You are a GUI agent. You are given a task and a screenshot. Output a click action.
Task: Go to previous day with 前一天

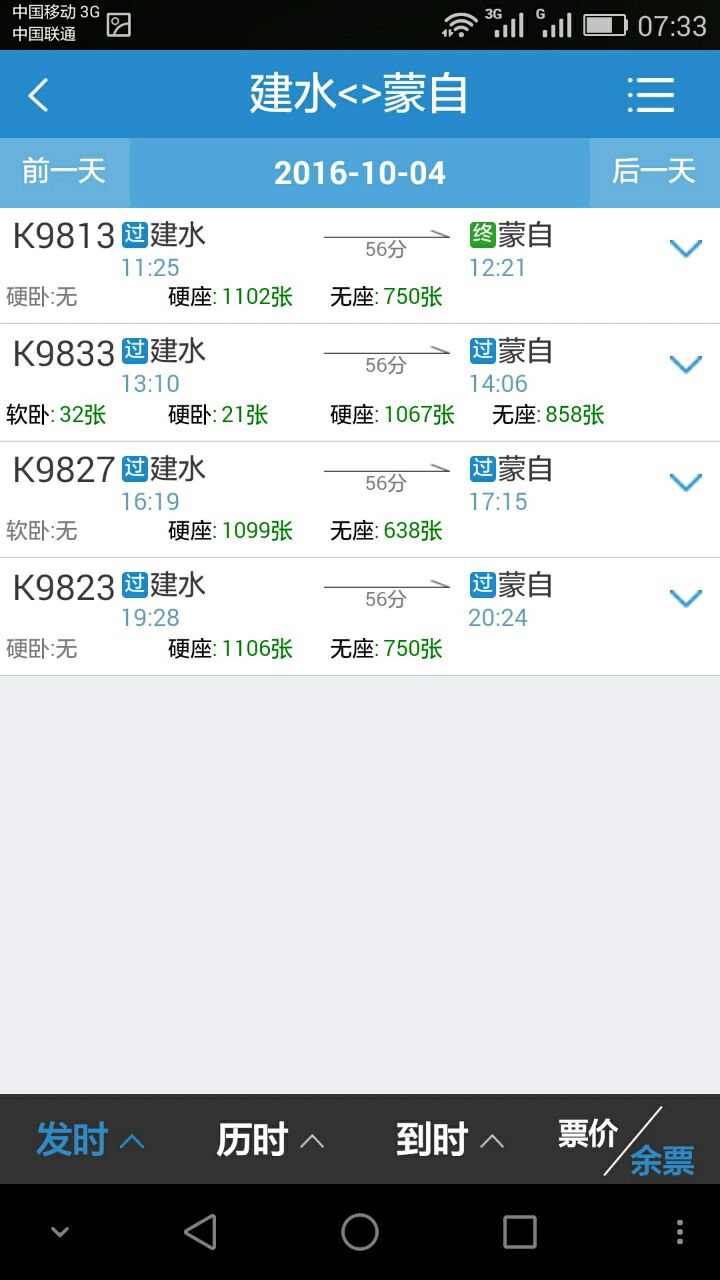[64, 172]
